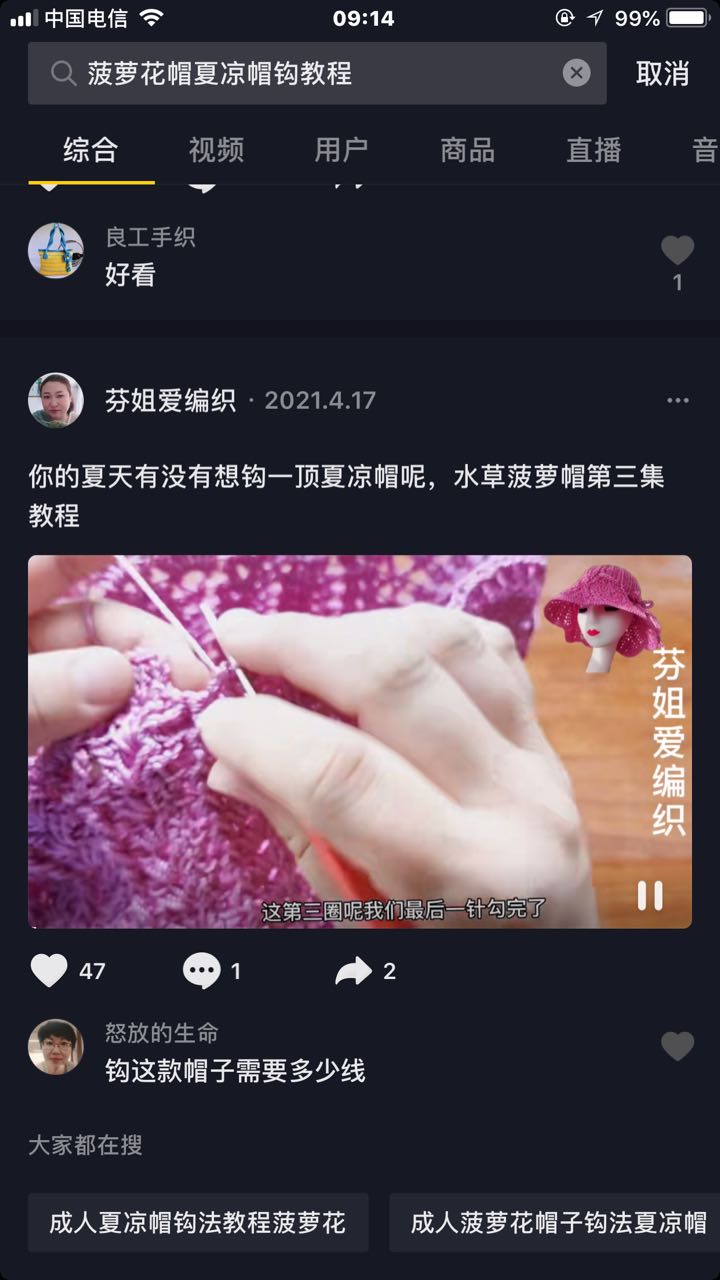Screen dimensions: 720x1280
Task: Open the crochet hat video fullscreen
Action: tap(330, 740)
